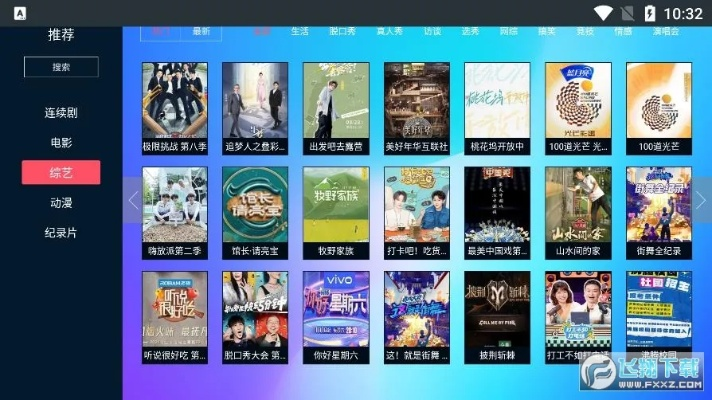Filter shows by 访谈
The image size is (712, 400).
(432, 31)
